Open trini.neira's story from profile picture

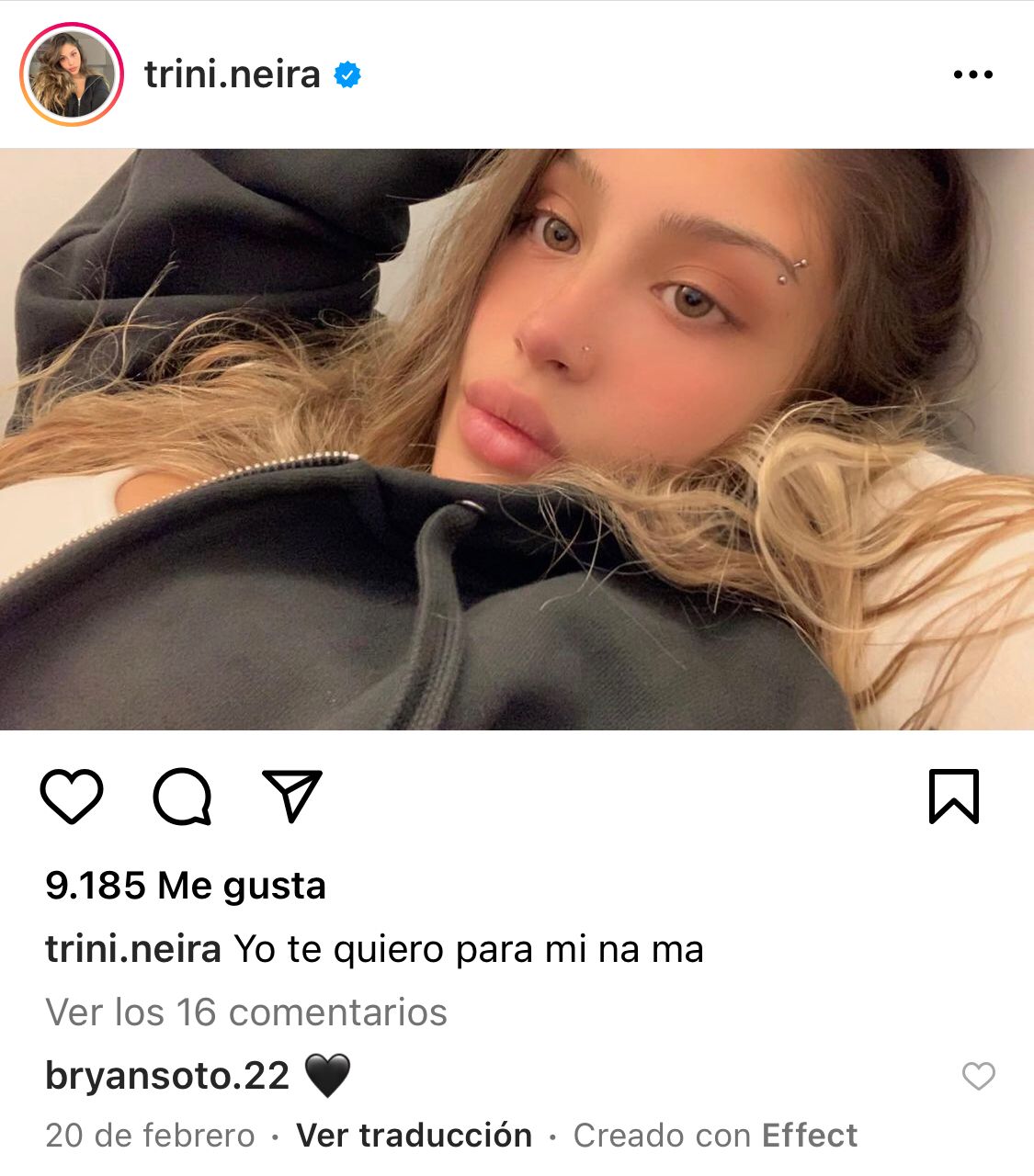(x=72, y=74)
